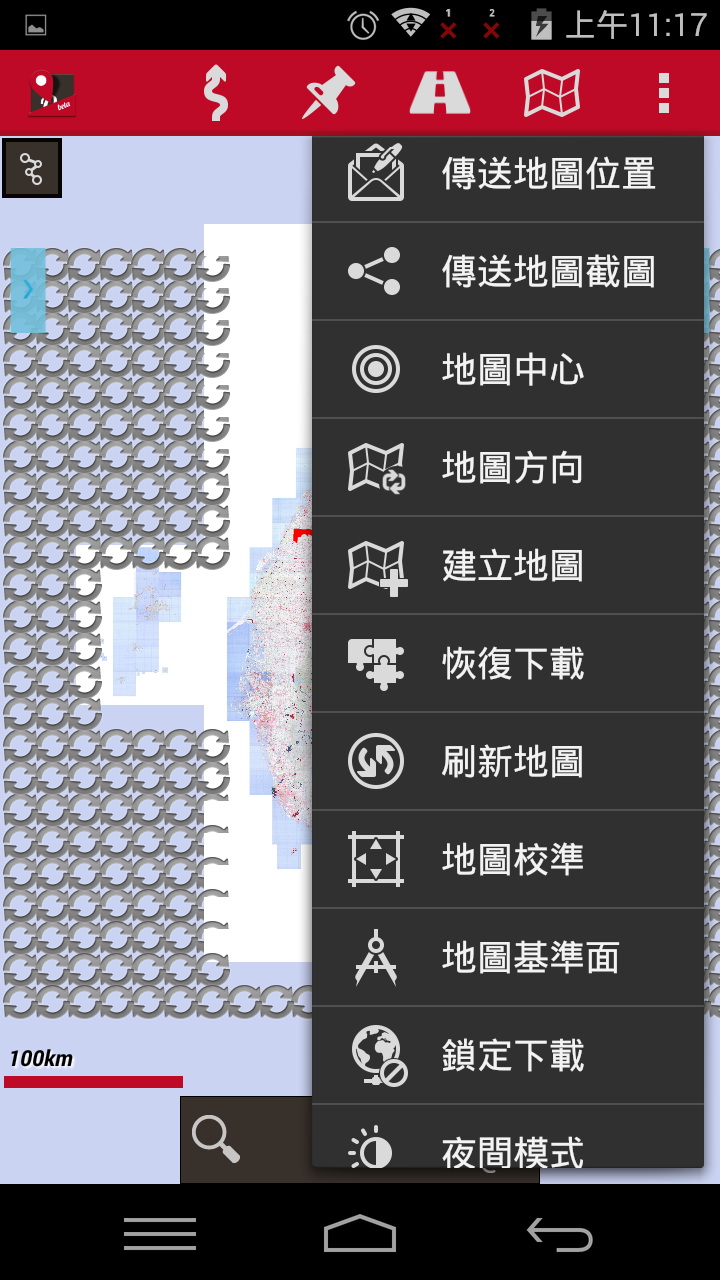Viewport: 720px width, 1280px height.
Task: Tap the three-dot overflow menu button
Action: click(663, 93)
